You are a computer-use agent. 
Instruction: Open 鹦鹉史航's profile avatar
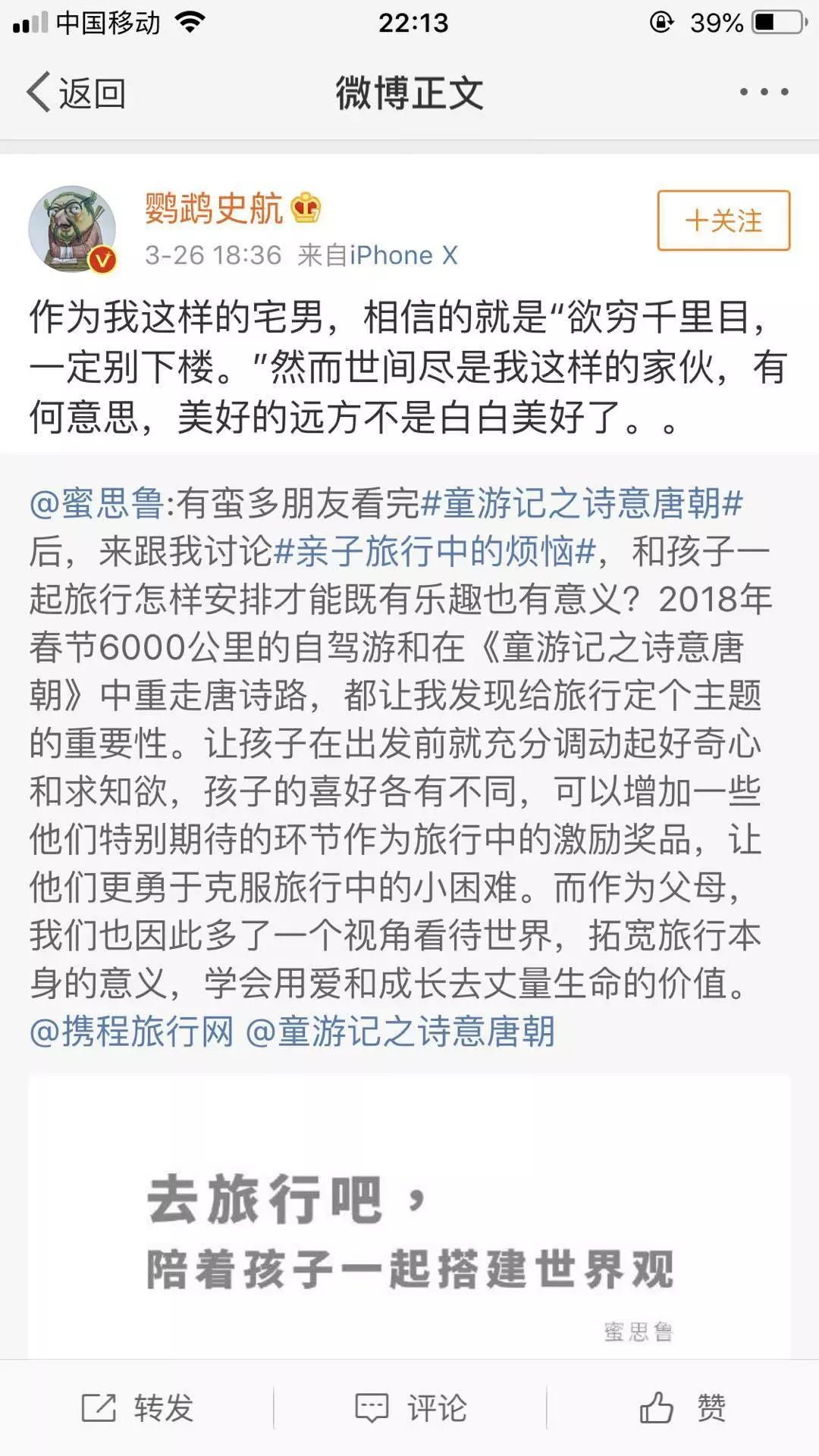click(x=72, y=229)
